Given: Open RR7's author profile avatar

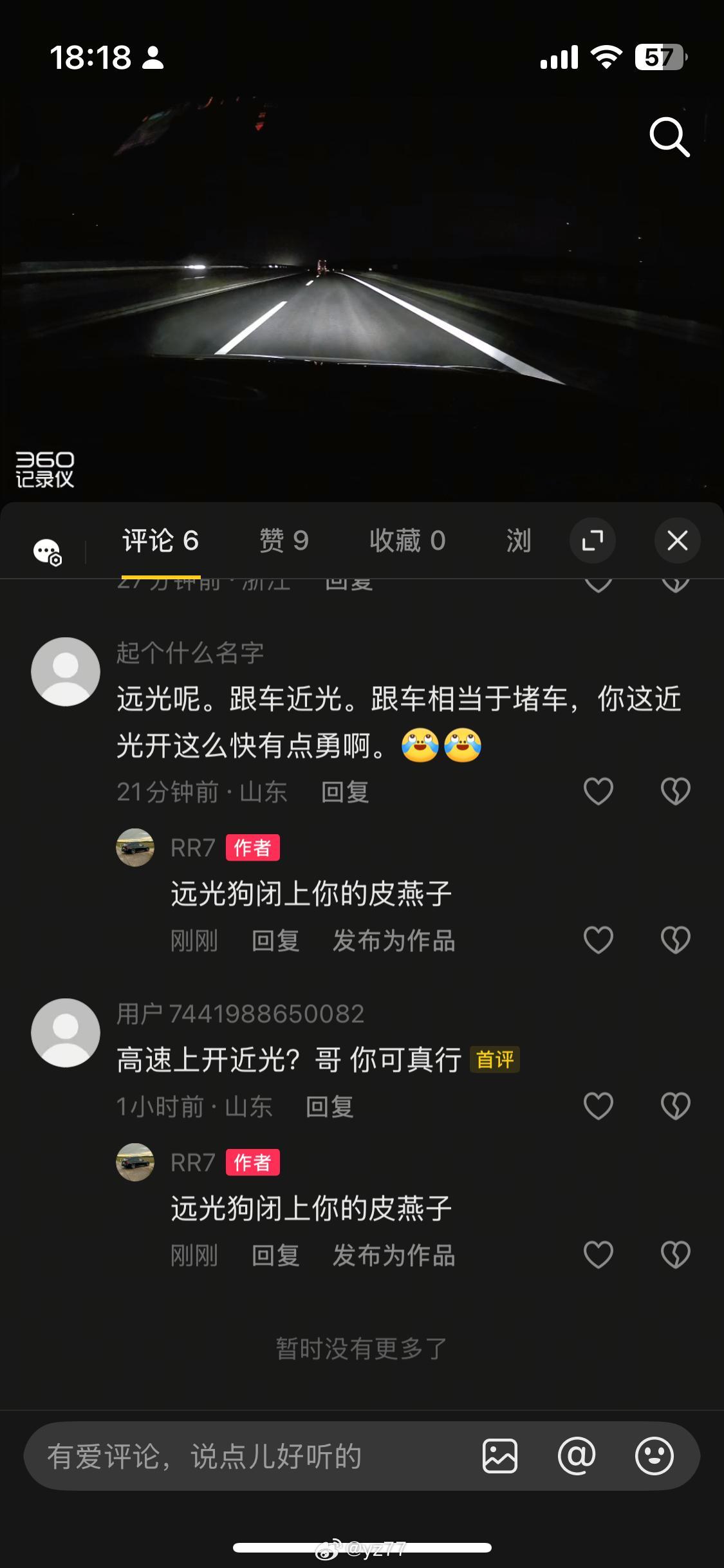Looking at the screenshot, I should (135, 848).
